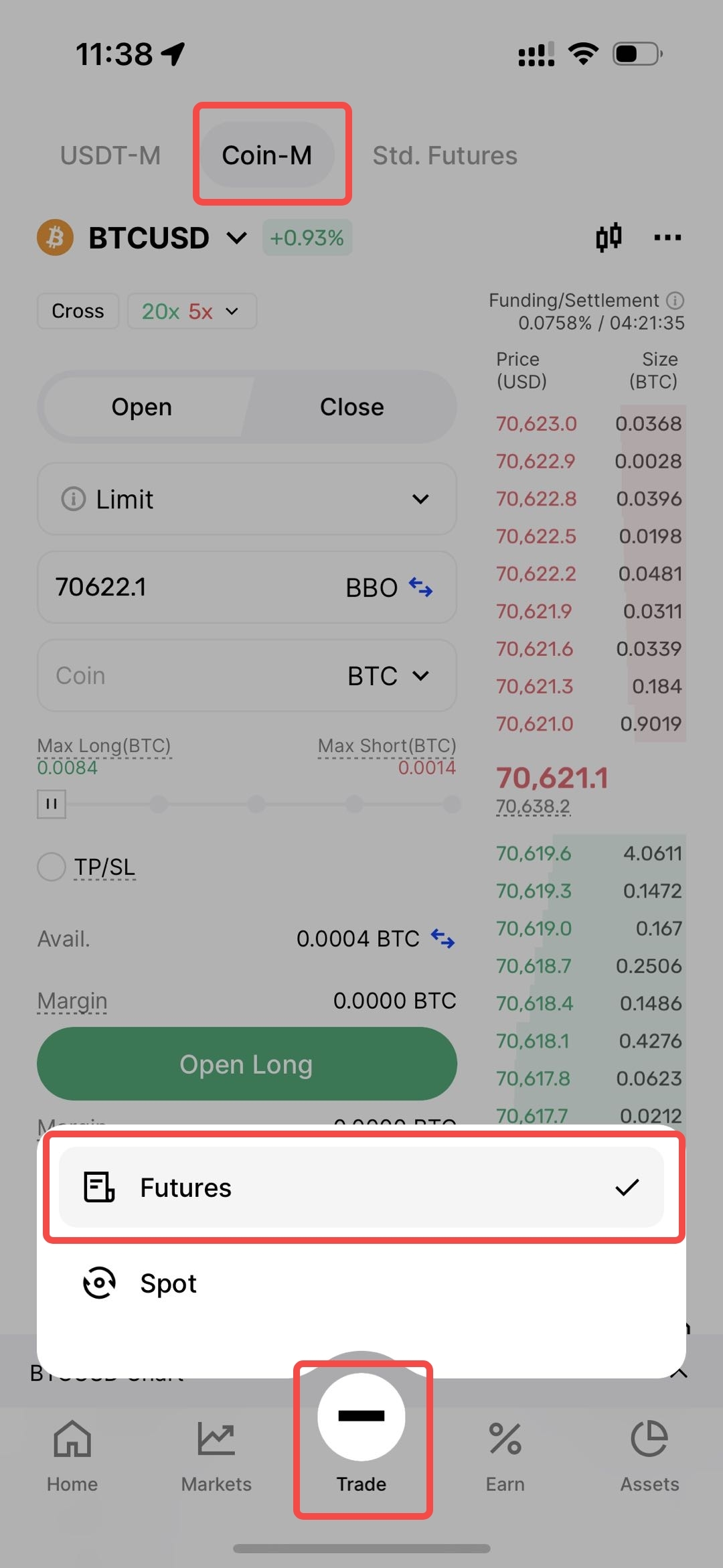Open the three-dot overflow menu
This screenshot has width=723, height=1568.
click(x=667, y=237)
